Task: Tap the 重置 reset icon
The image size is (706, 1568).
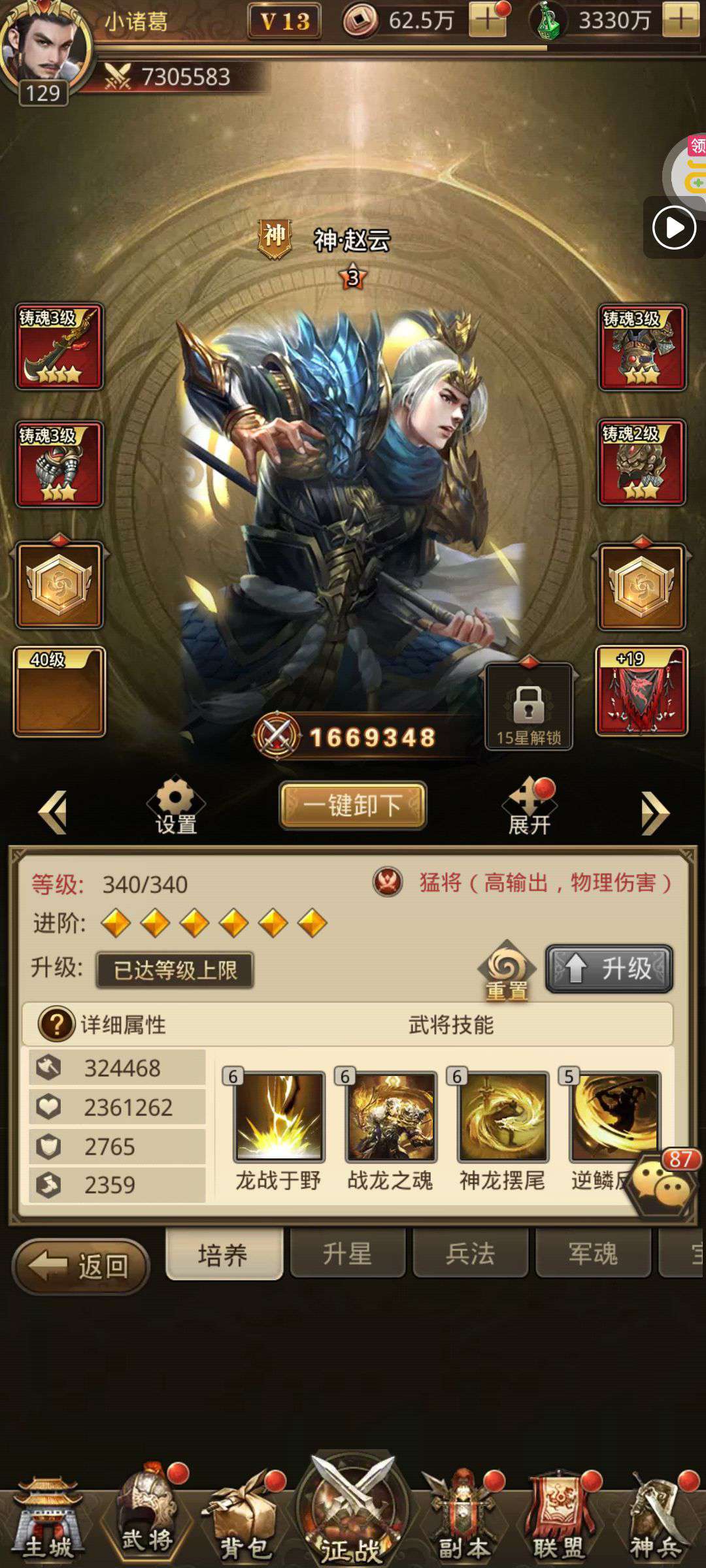Action: click(507, 971)
